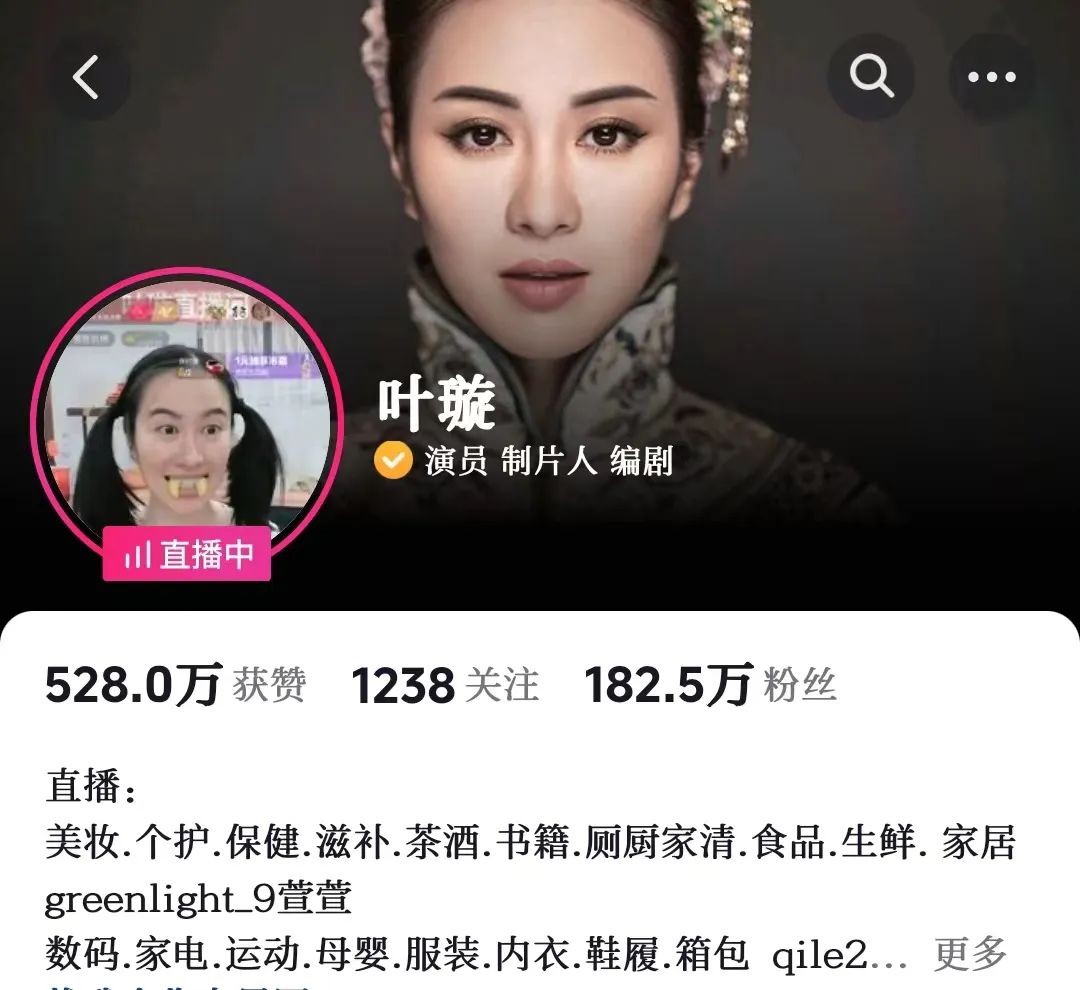
Task: Tap the 528.0万 获赞 likes count
Action: tap(175, 686)
